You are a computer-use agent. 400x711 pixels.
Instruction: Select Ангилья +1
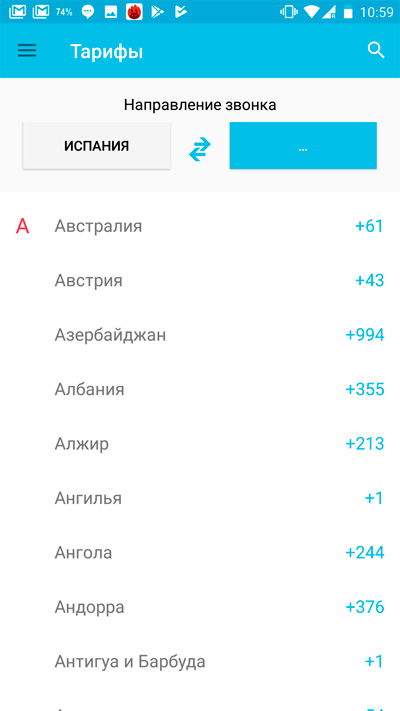pos(200,498)
